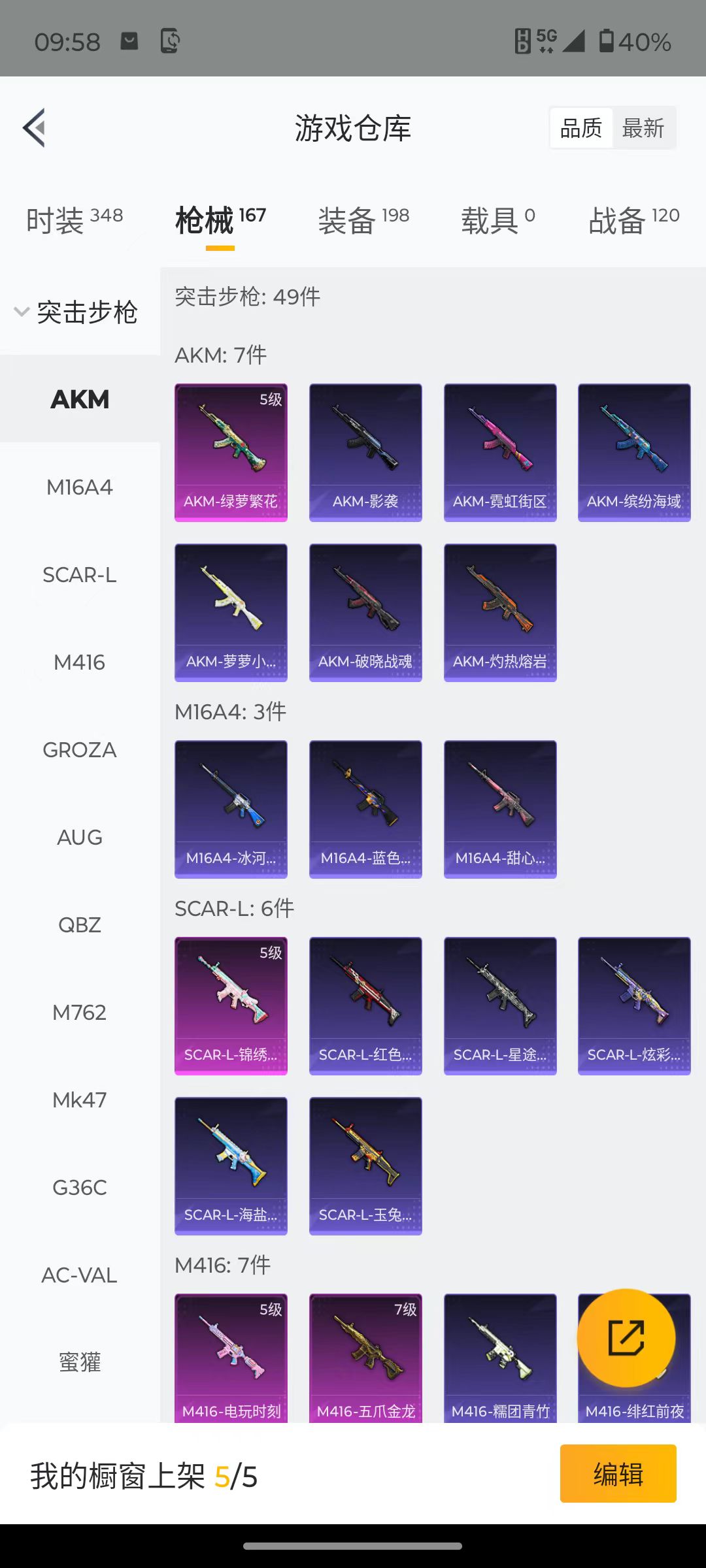Image resolution: width=706 pixels, height=1568 pixels.
Task: Open the M16A4-甜心 skin card
Action: pyautogui.click(x=500, y=809)
